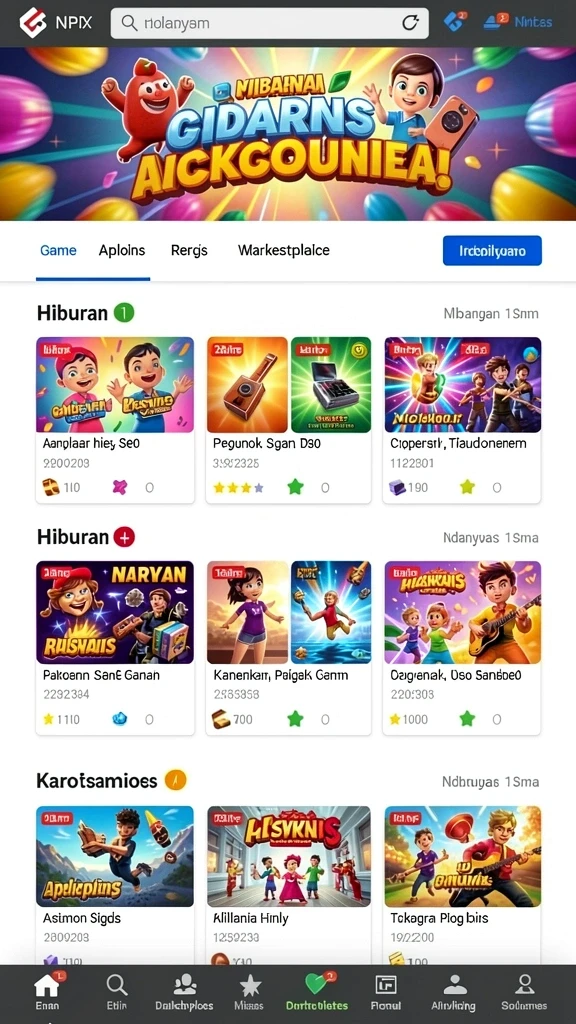
Task: Select the Markestplaice tab
Action: coord(283,250)
